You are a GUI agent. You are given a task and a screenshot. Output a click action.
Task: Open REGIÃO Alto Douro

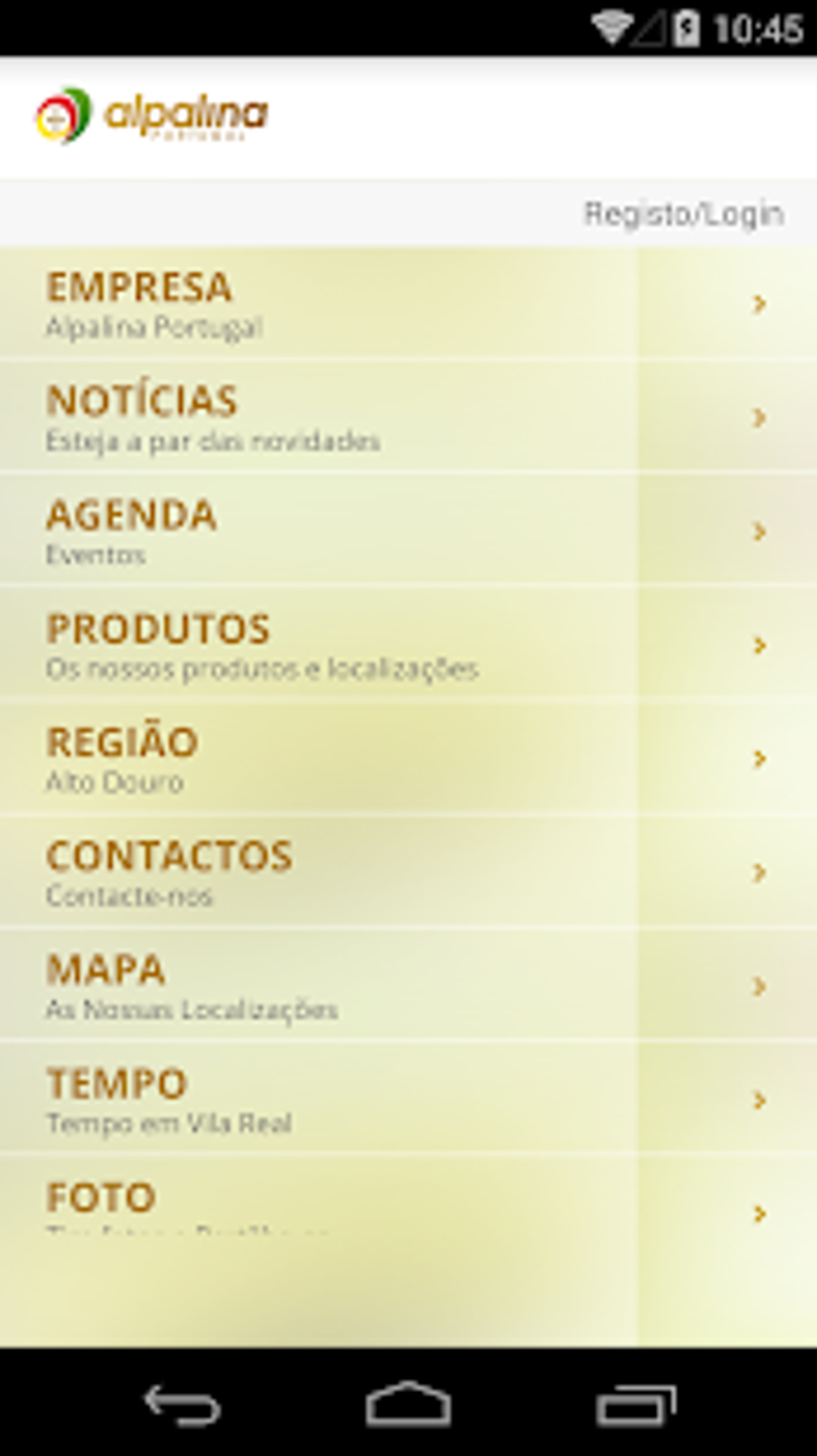pos(400,759)
